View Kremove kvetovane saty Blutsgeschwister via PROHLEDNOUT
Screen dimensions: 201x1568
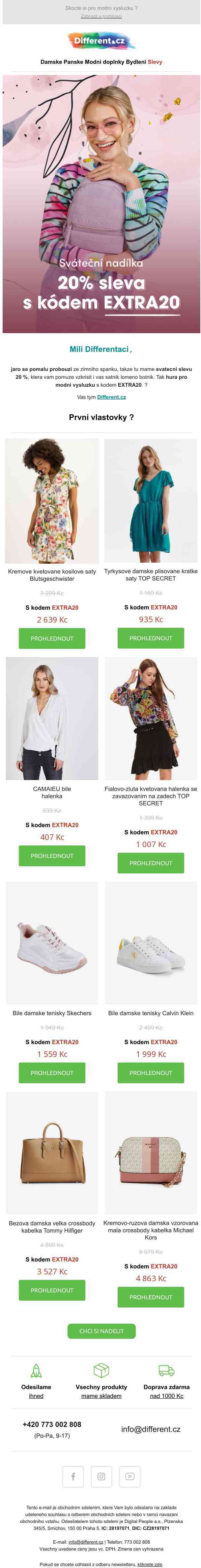pyautogui.click(x=52, y=638)
